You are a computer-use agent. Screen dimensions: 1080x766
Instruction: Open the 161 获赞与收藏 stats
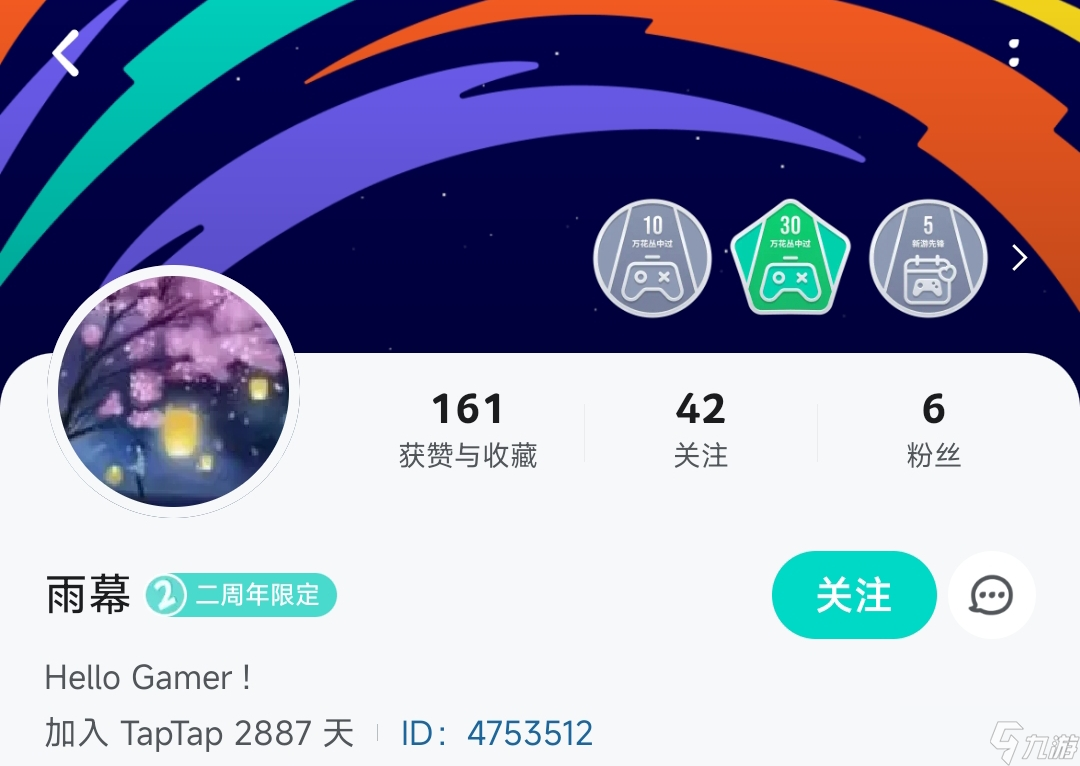point(468,430)
